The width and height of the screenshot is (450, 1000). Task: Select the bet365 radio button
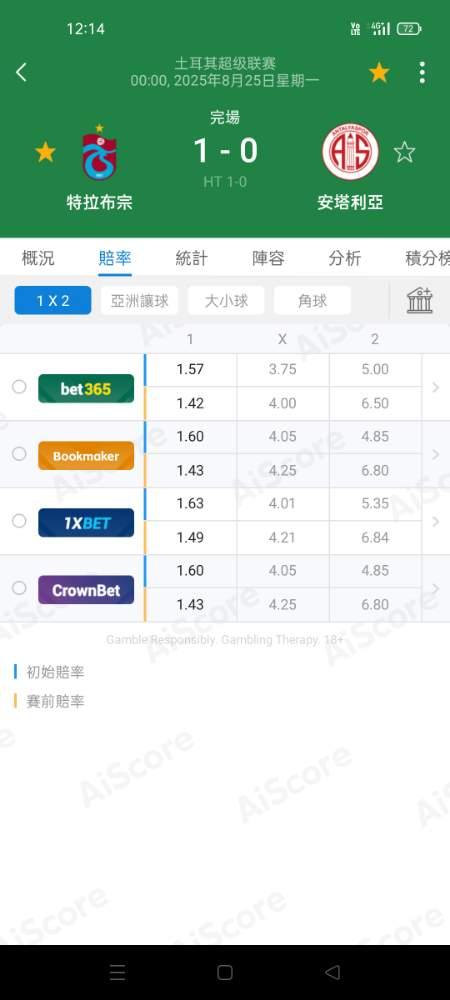[x=19, y=386]
